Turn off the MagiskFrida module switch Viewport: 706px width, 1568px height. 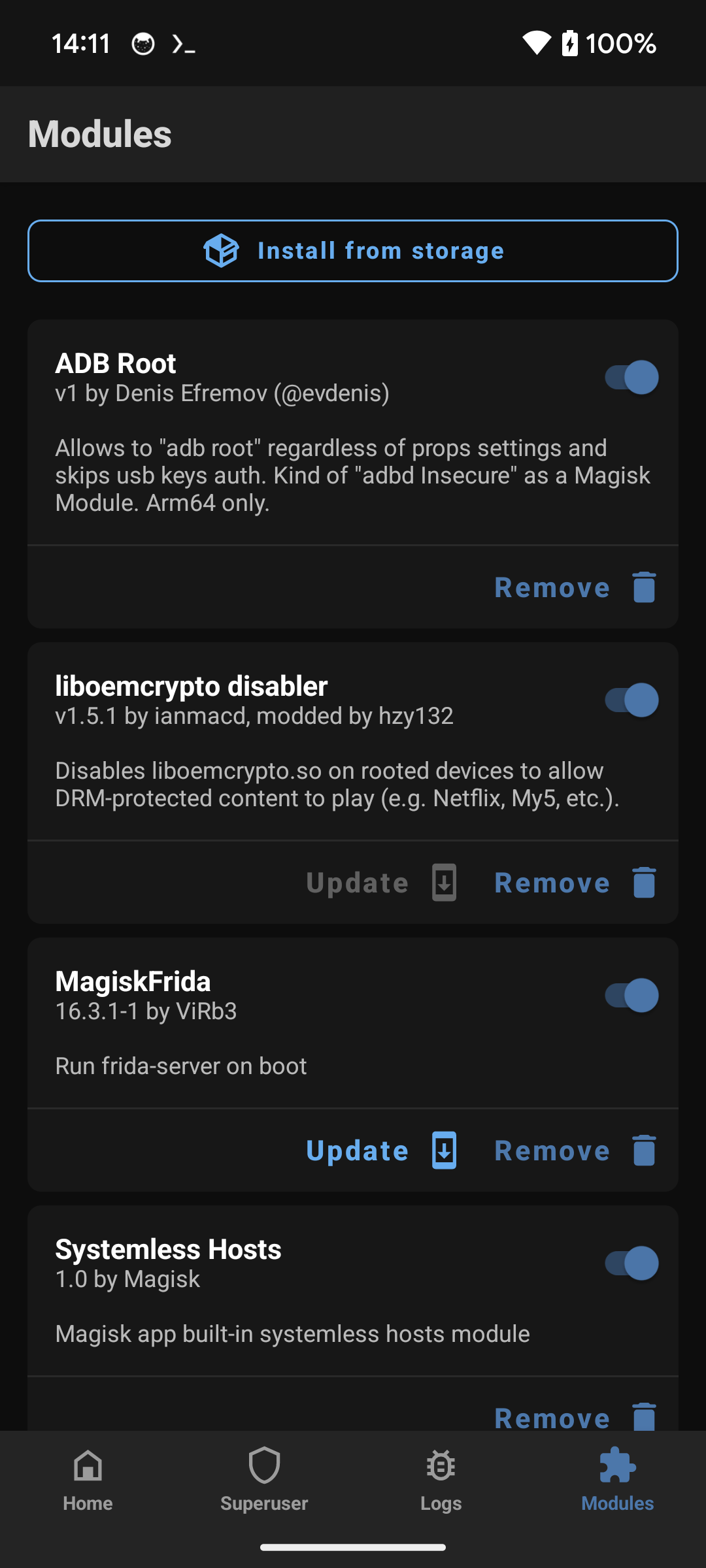631,995
